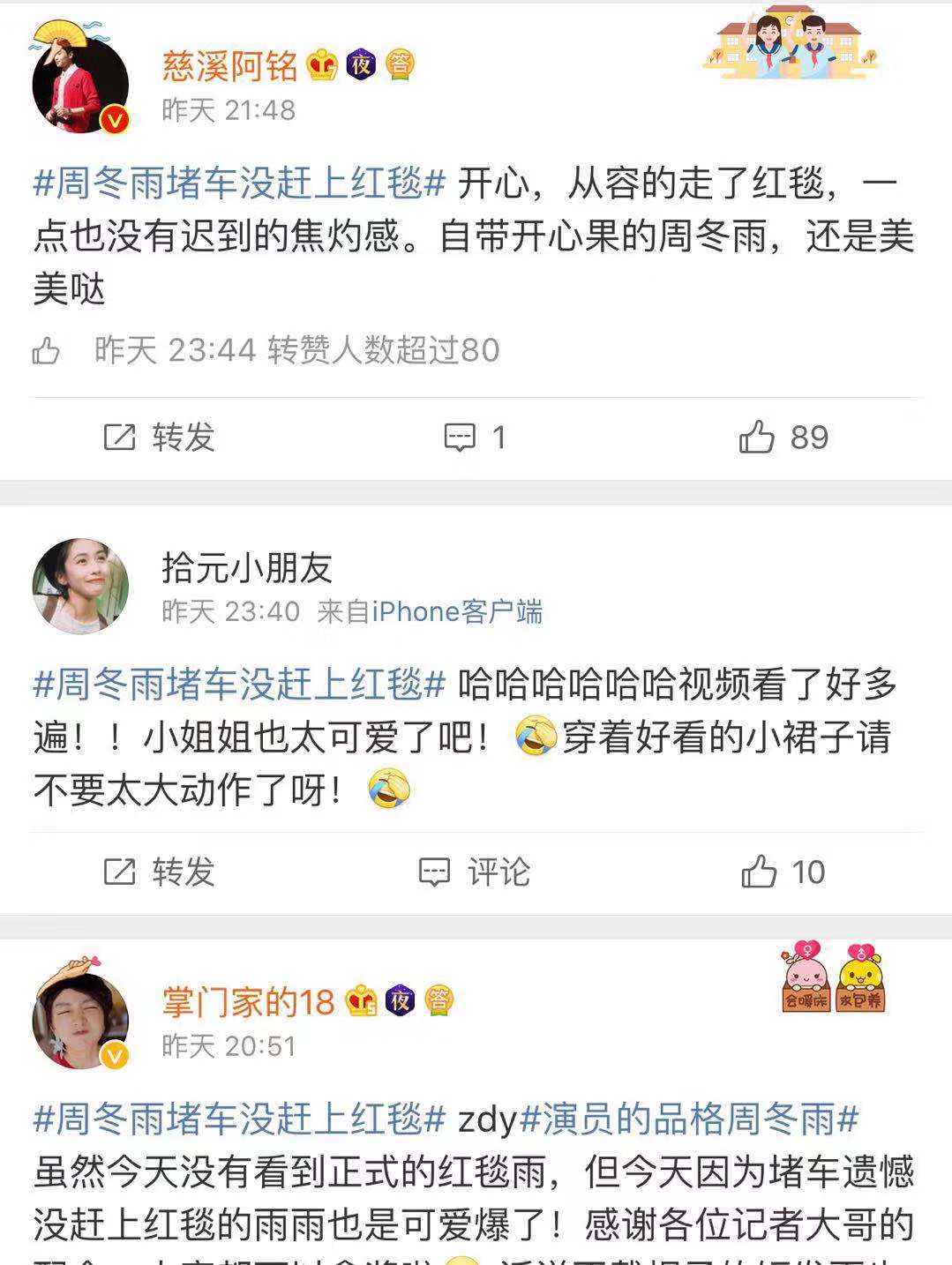The height and width of the screenshot is (1265, 952).
Task: Open the username 掌门家的18
Action: (x=248, y=1002)
